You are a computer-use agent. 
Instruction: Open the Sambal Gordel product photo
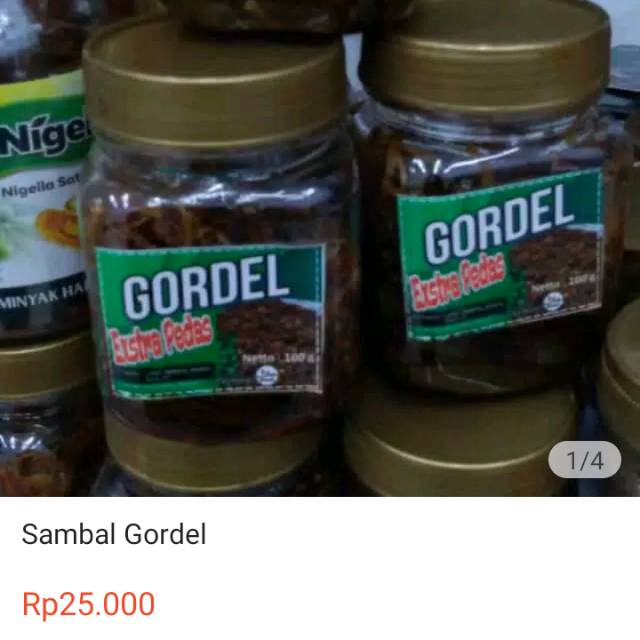320,248
